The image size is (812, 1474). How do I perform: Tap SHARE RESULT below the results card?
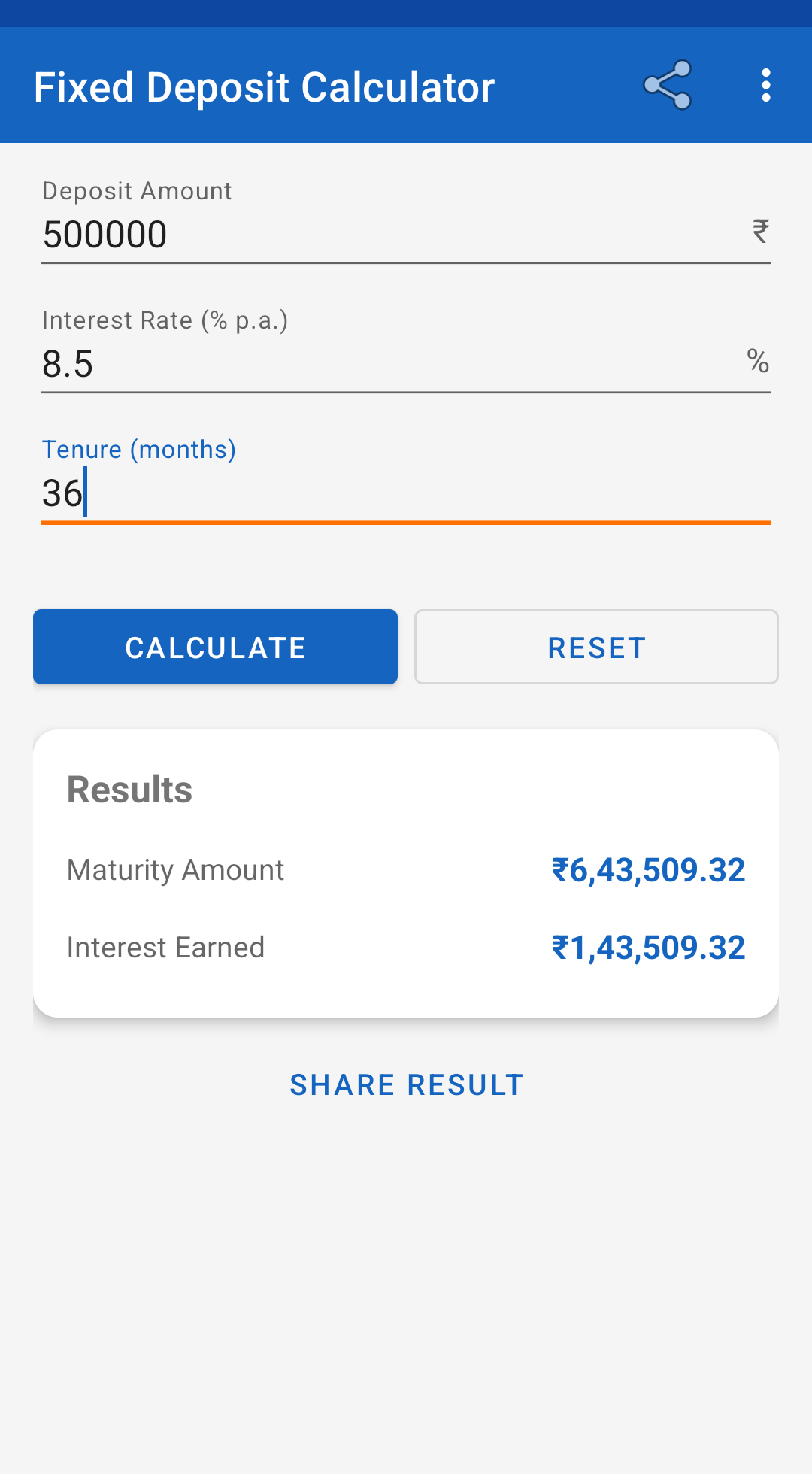coord(406,1084)
